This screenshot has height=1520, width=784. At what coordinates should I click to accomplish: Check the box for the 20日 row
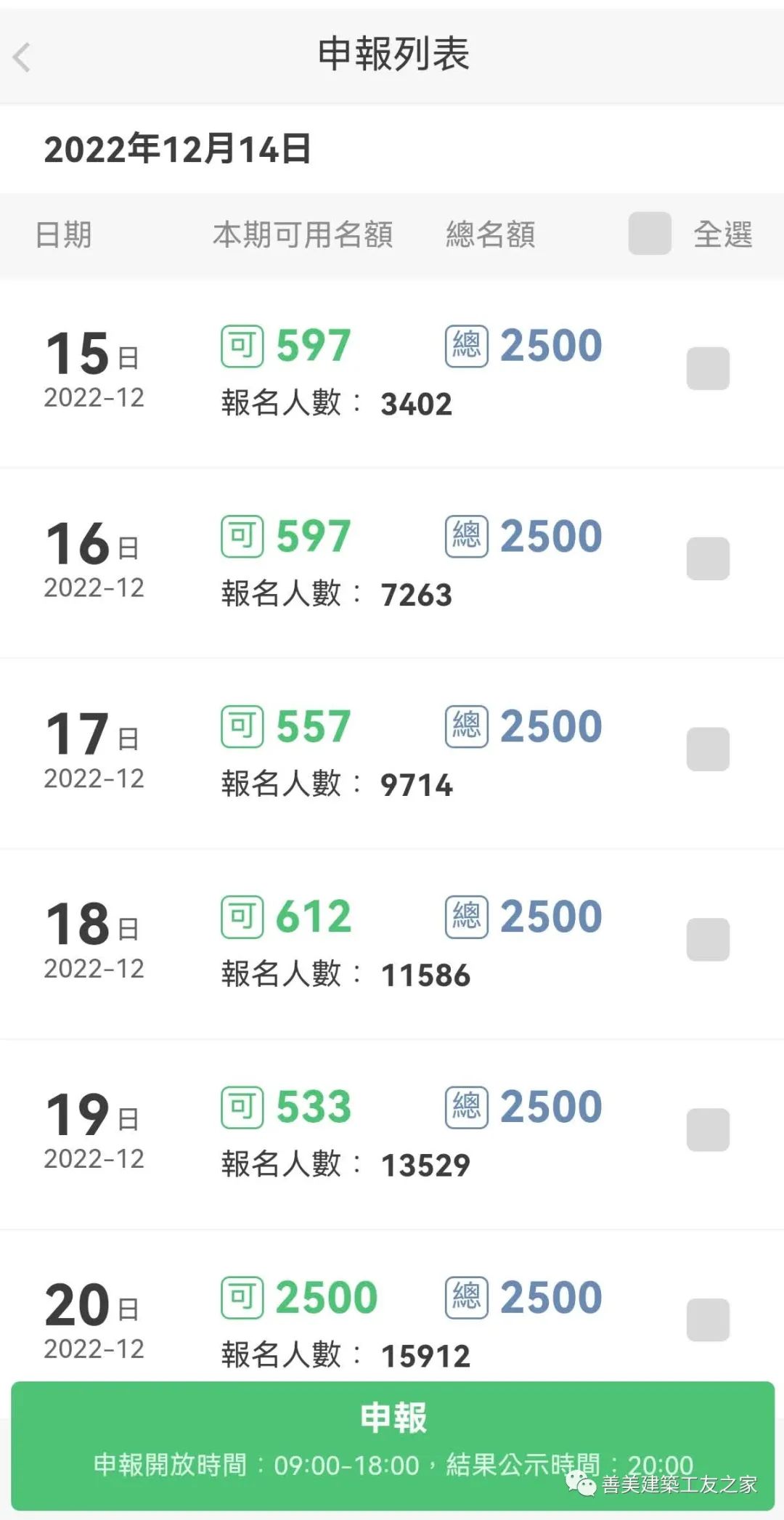(x=708, y=1320)
